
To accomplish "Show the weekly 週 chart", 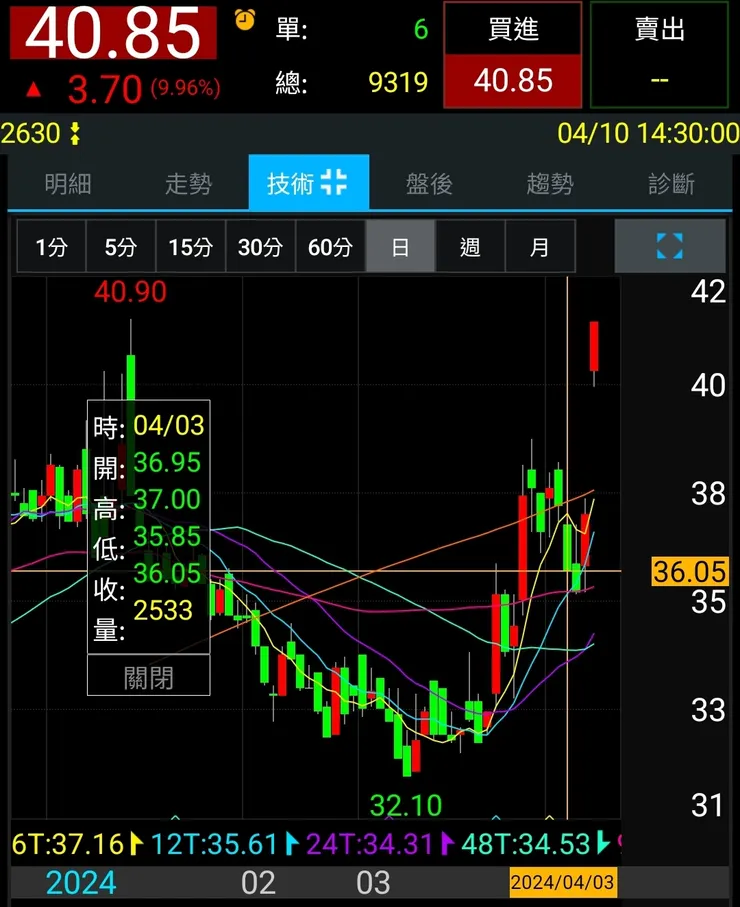I will tap(470, 247).
